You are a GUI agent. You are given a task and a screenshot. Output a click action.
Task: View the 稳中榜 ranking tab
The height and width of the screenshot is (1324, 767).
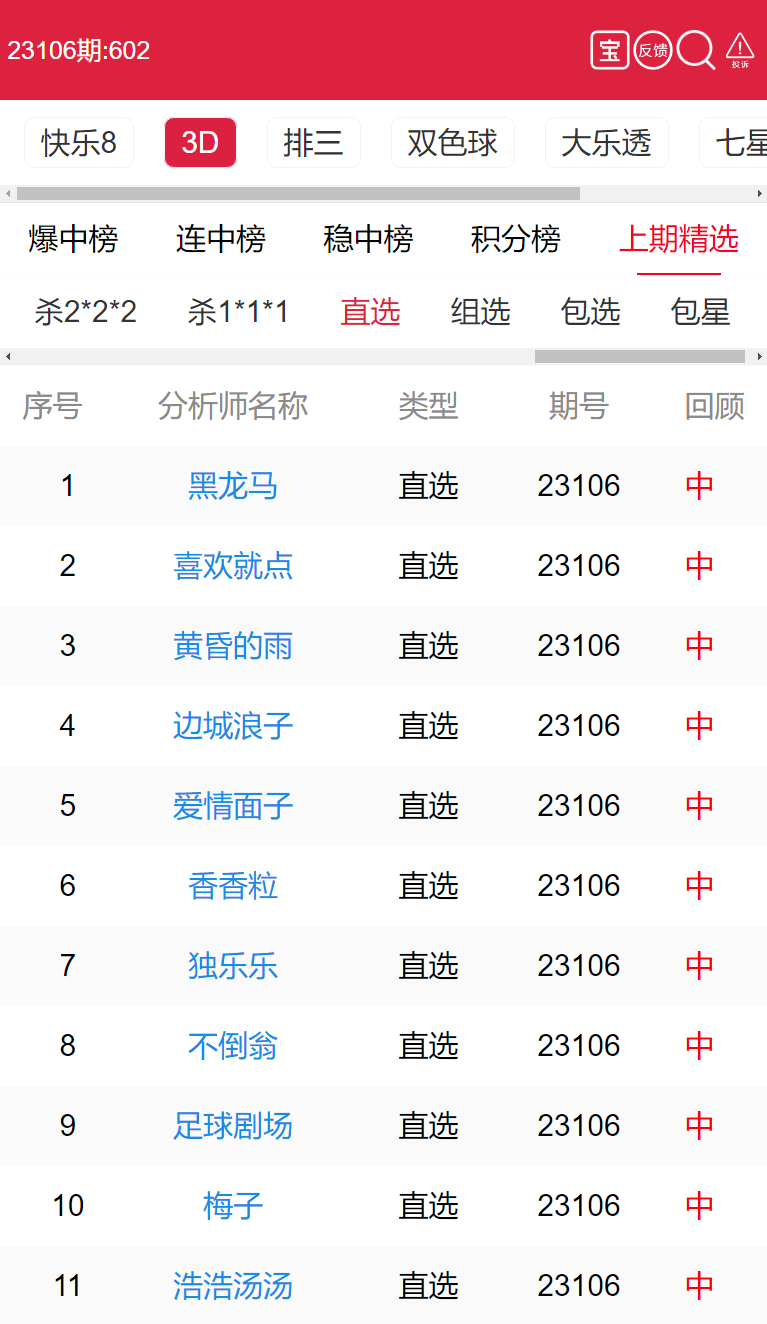tap(368, 239)
